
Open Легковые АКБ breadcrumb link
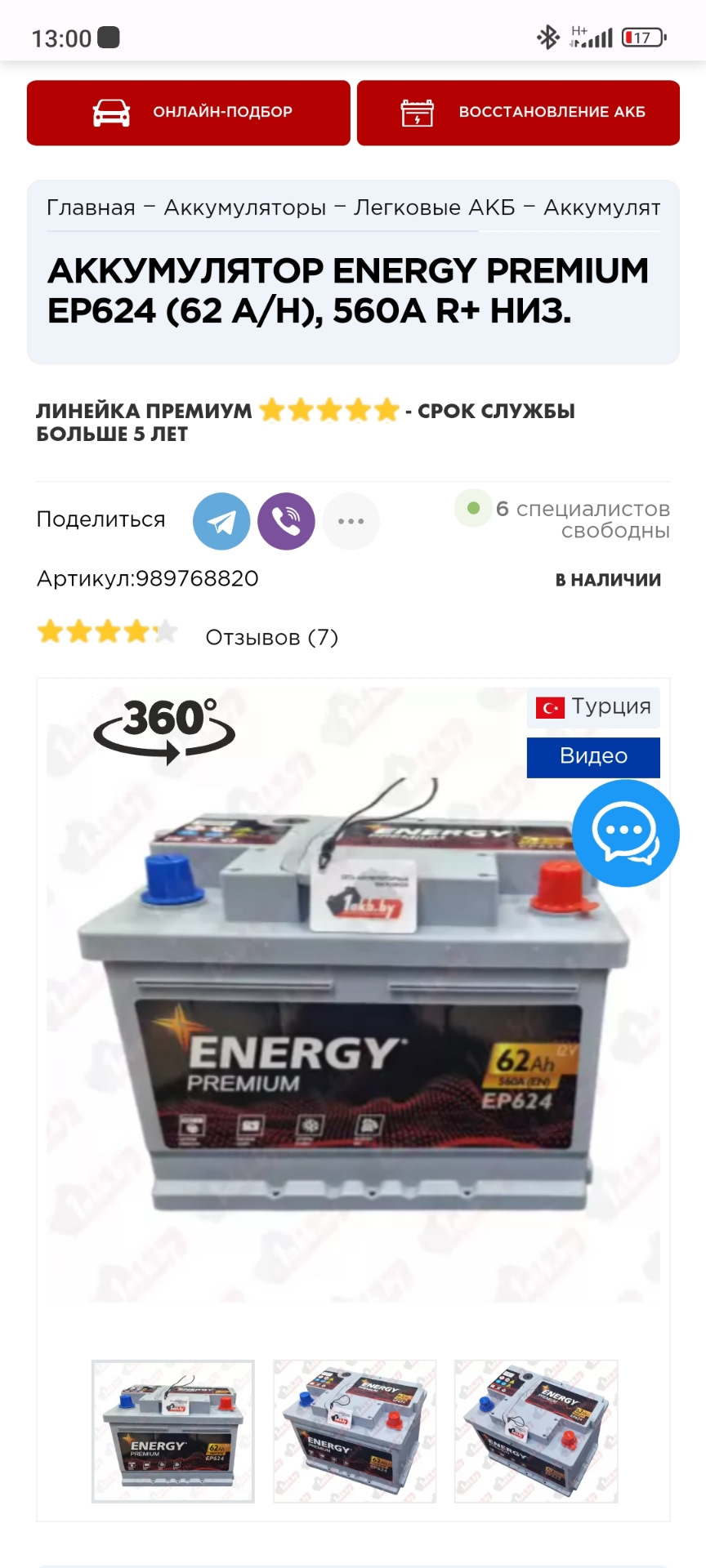pos(434,207)
